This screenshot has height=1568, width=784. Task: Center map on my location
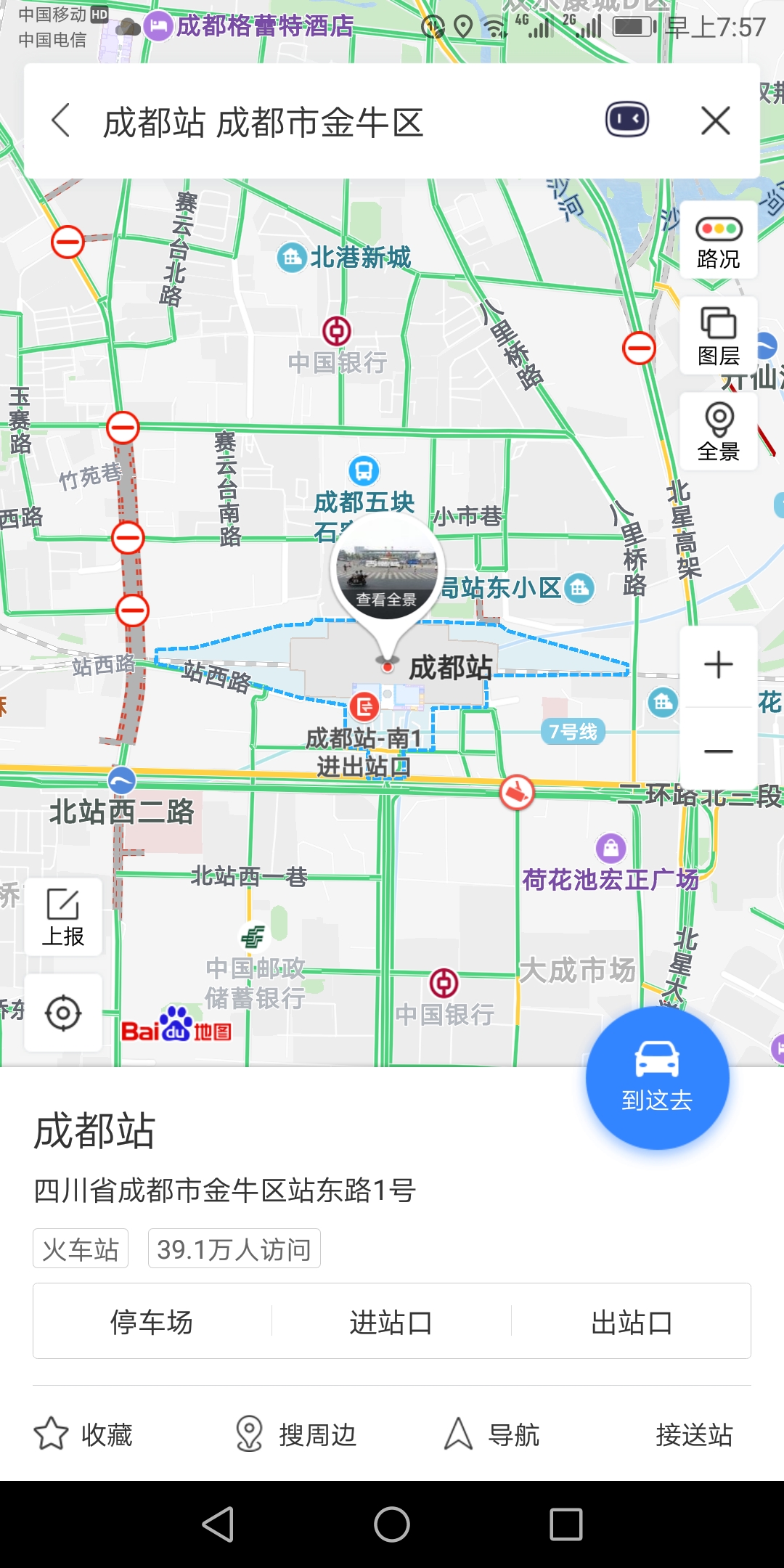tap(63, 1013)
